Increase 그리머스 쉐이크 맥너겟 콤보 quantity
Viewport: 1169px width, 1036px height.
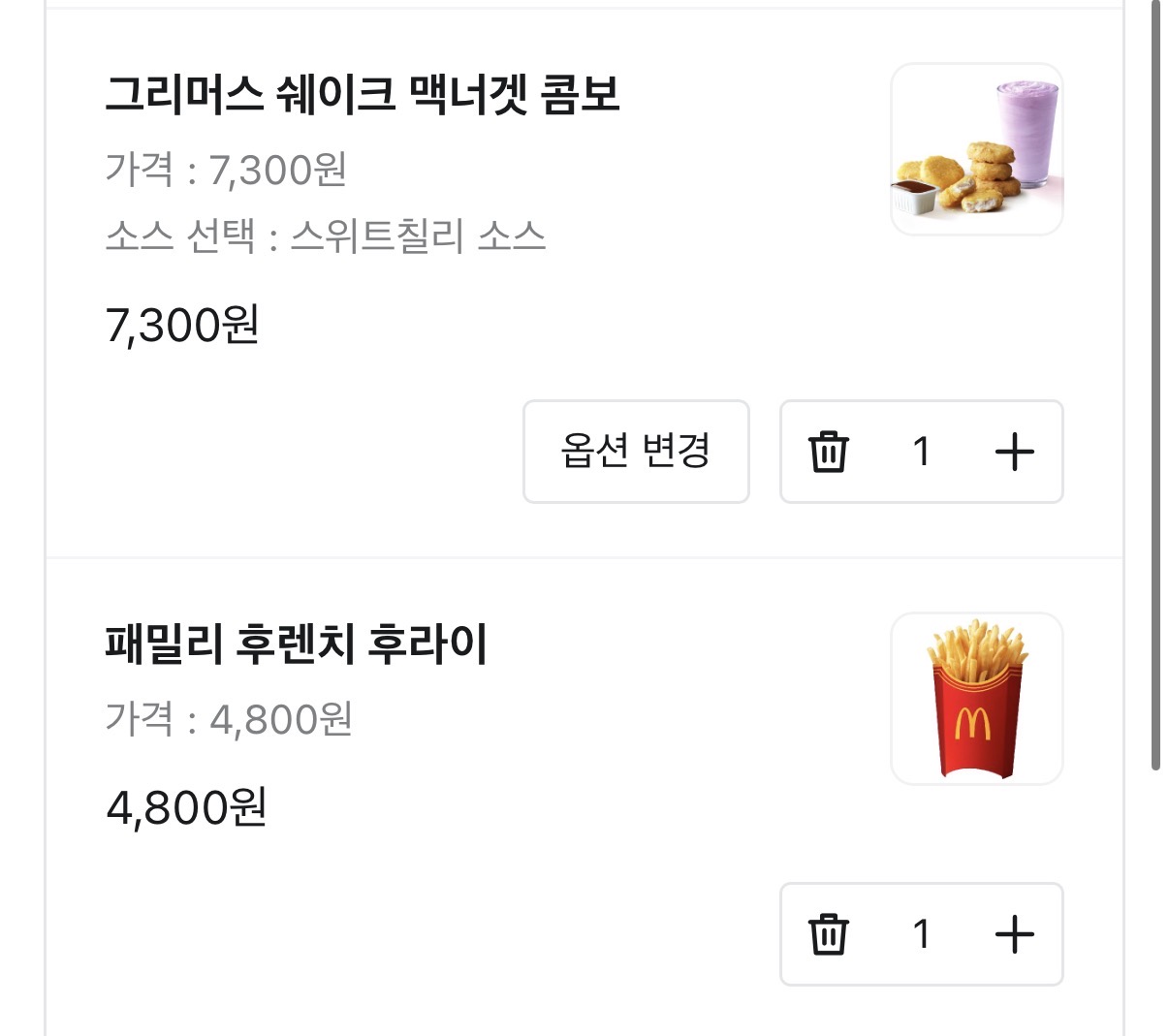1014,452
